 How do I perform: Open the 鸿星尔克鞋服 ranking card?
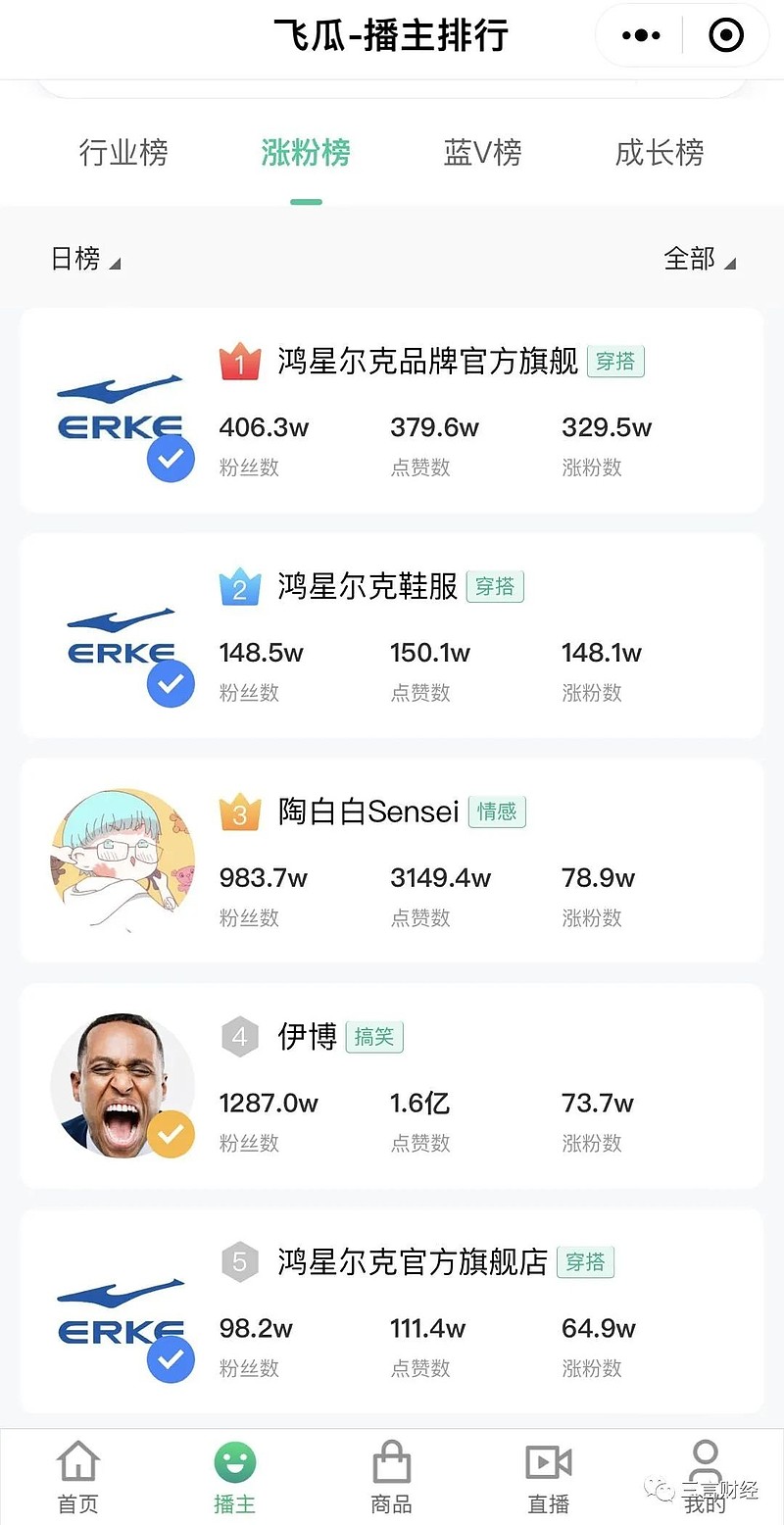tap(392, 635)
